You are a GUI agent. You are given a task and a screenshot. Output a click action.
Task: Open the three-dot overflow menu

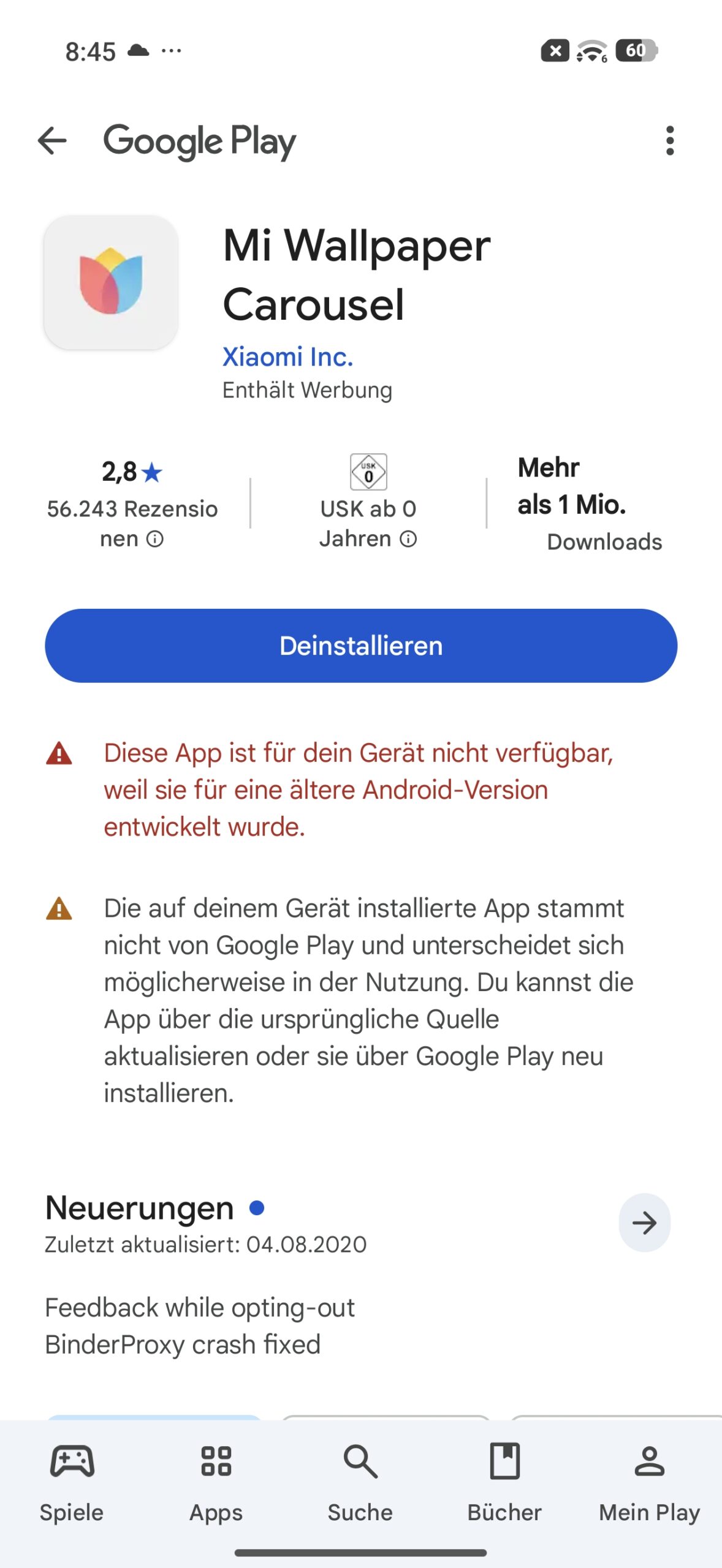(x=669, y=141)
